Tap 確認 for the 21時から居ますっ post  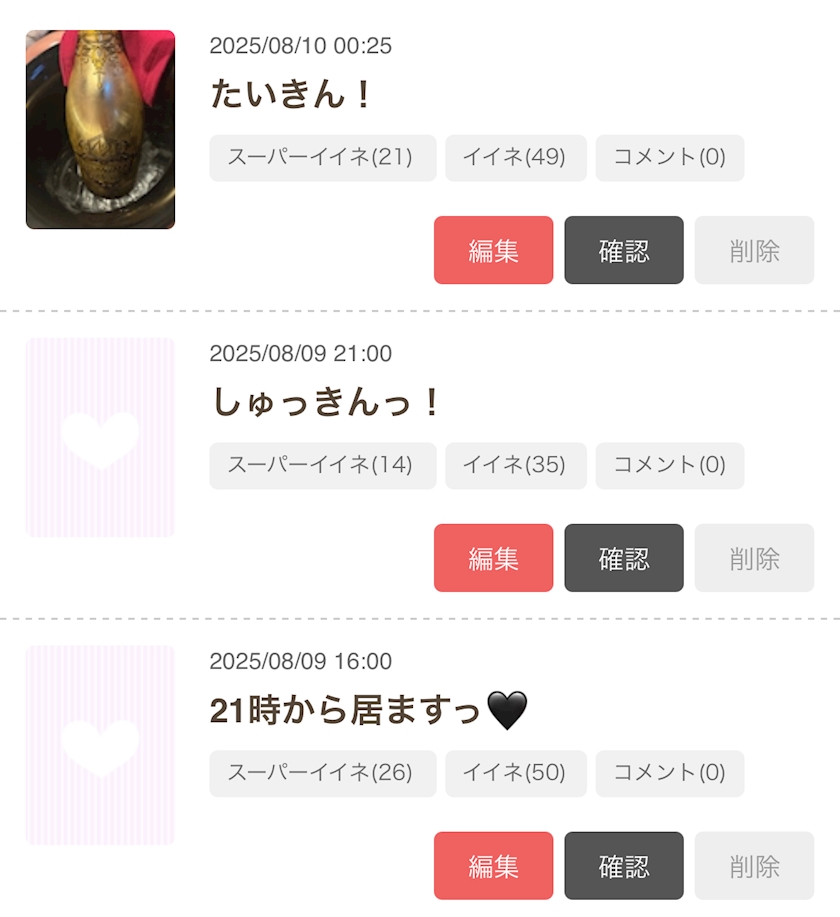tap(624, 866)
